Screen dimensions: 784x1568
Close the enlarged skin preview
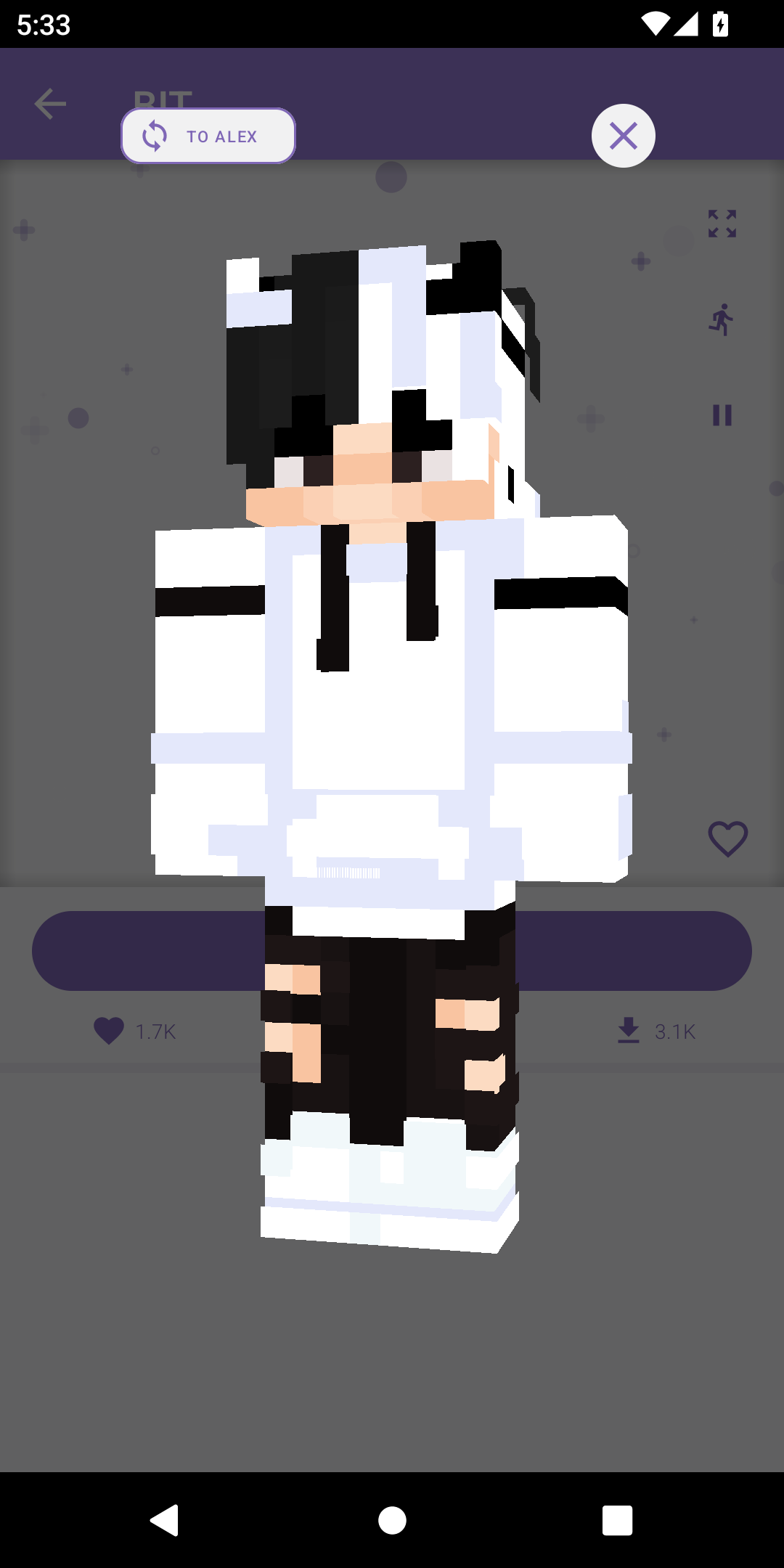(623, 136)
